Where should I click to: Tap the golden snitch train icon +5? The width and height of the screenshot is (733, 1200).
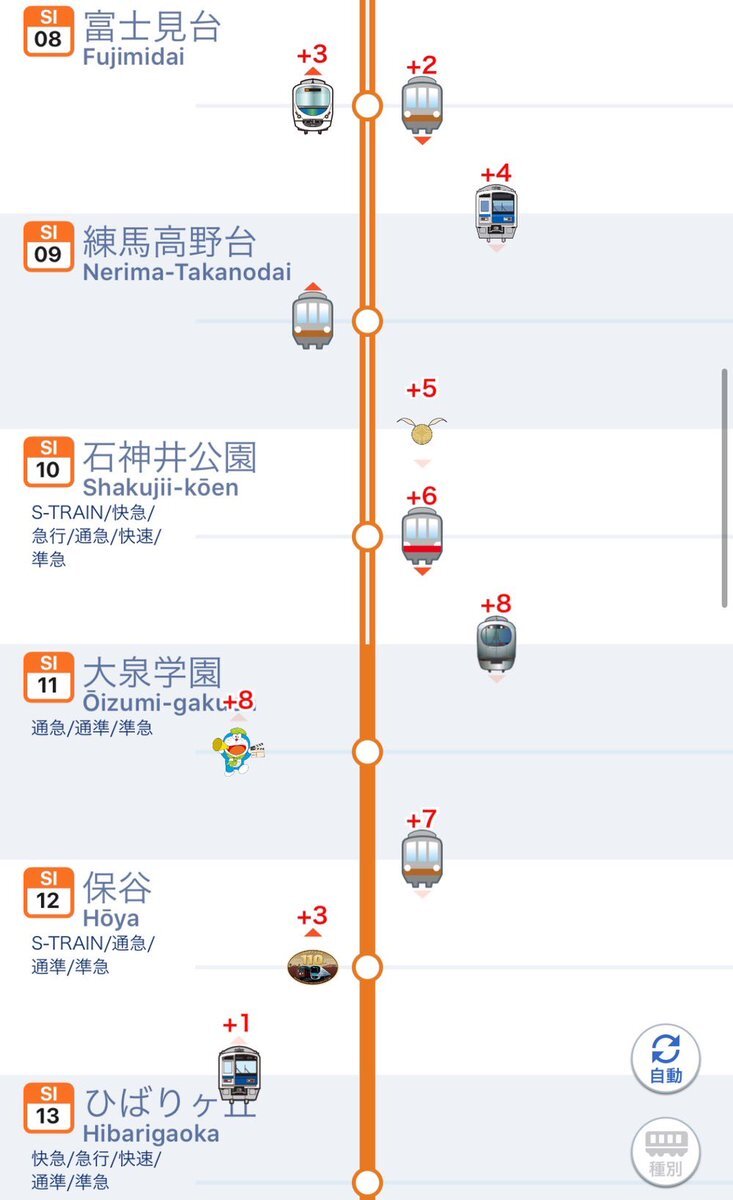pyautogui.click(x=422, y=432)
